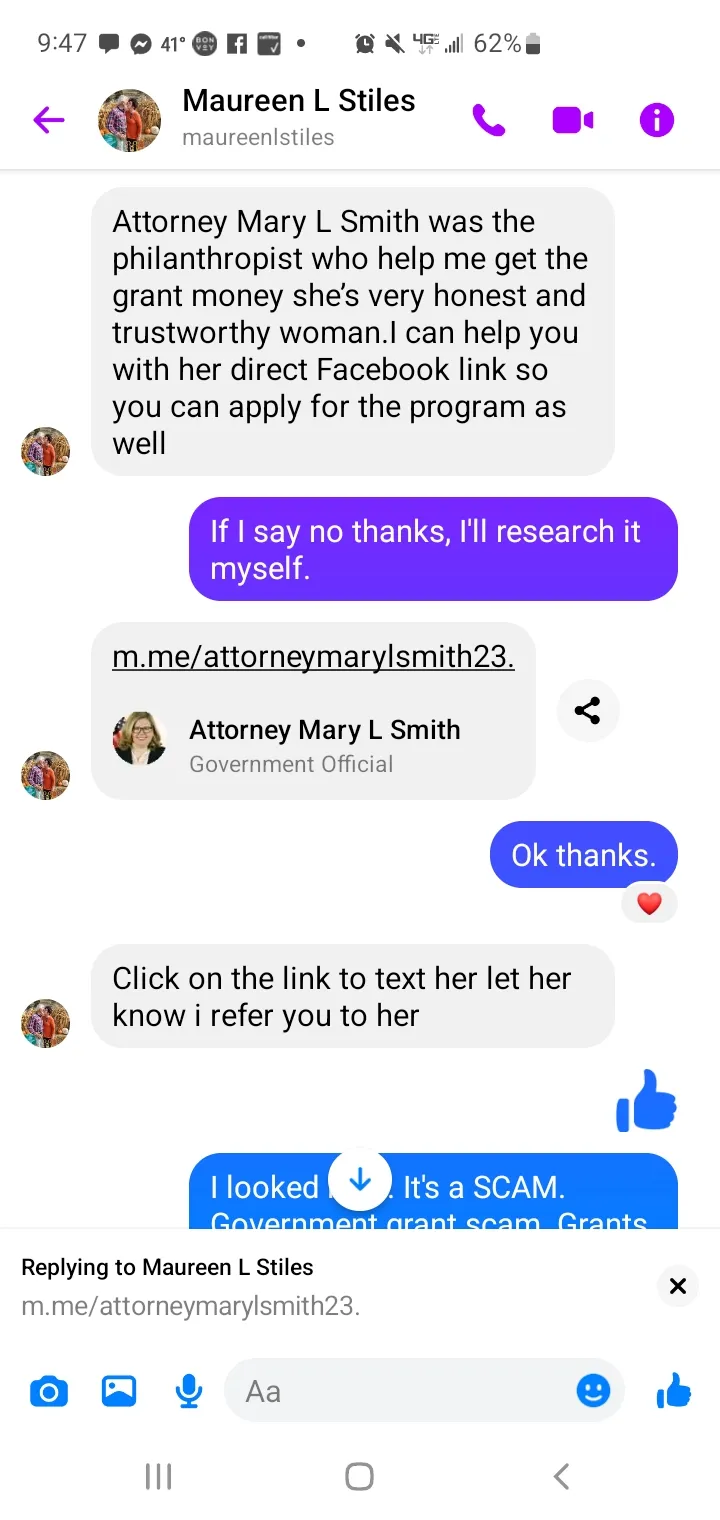Open the Attorney Mary L Smith card
The width and height of the screenshot is (720, 1520).
click(x=314, y=745)
